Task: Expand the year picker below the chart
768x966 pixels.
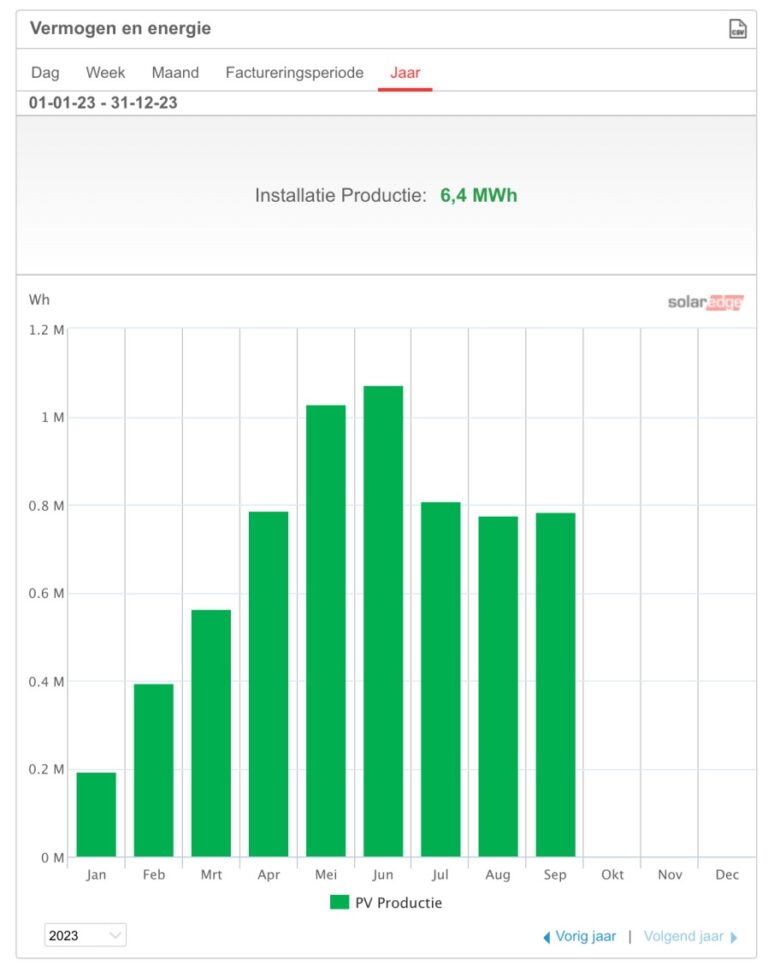Action: pos(85,935)
